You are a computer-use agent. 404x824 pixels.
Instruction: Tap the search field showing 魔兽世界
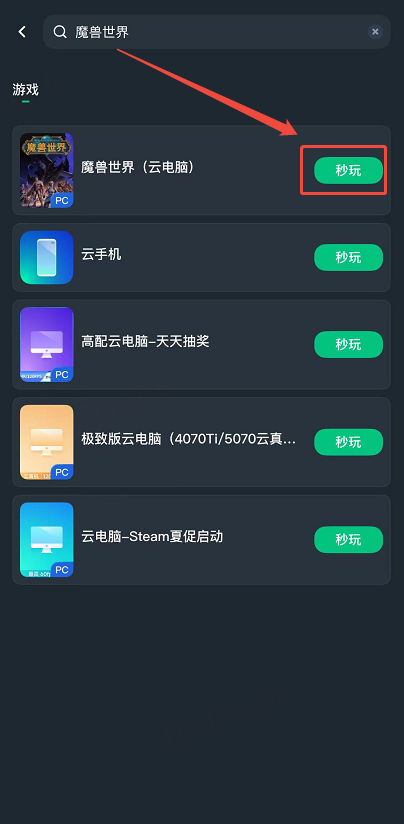click(x=216, y=32)
